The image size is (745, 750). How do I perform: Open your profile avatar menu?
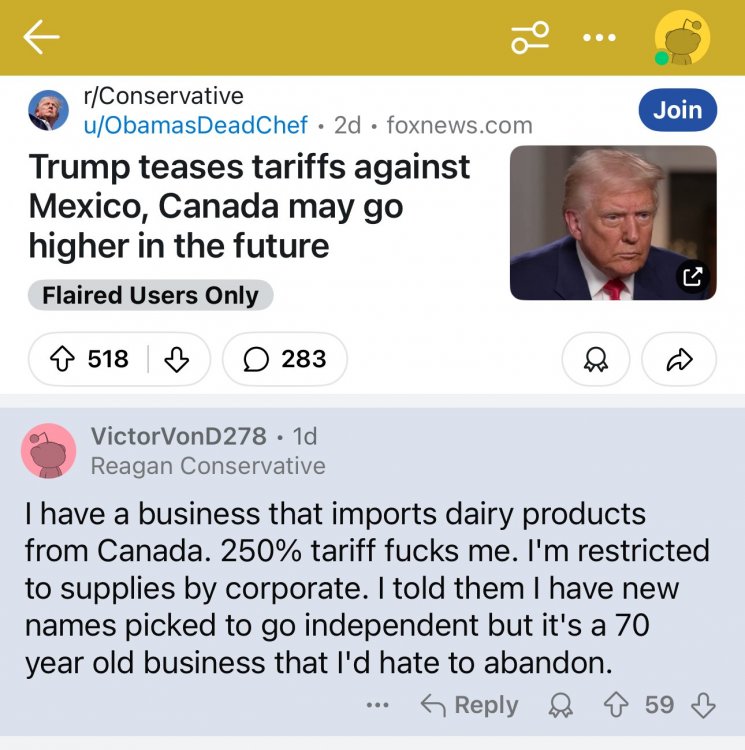tap(682, 39)
